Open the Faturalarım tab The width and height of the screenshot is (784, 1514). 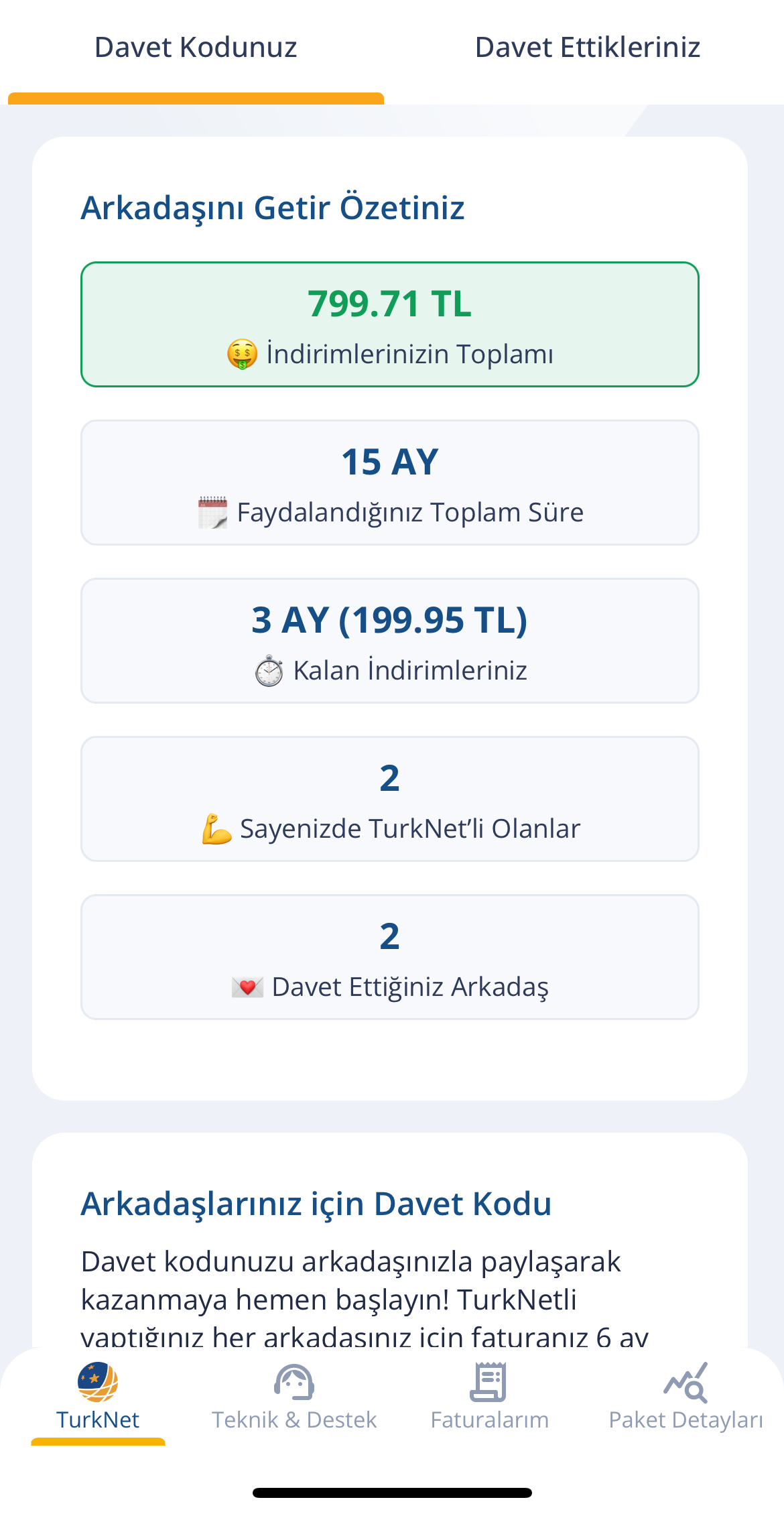490,1397
